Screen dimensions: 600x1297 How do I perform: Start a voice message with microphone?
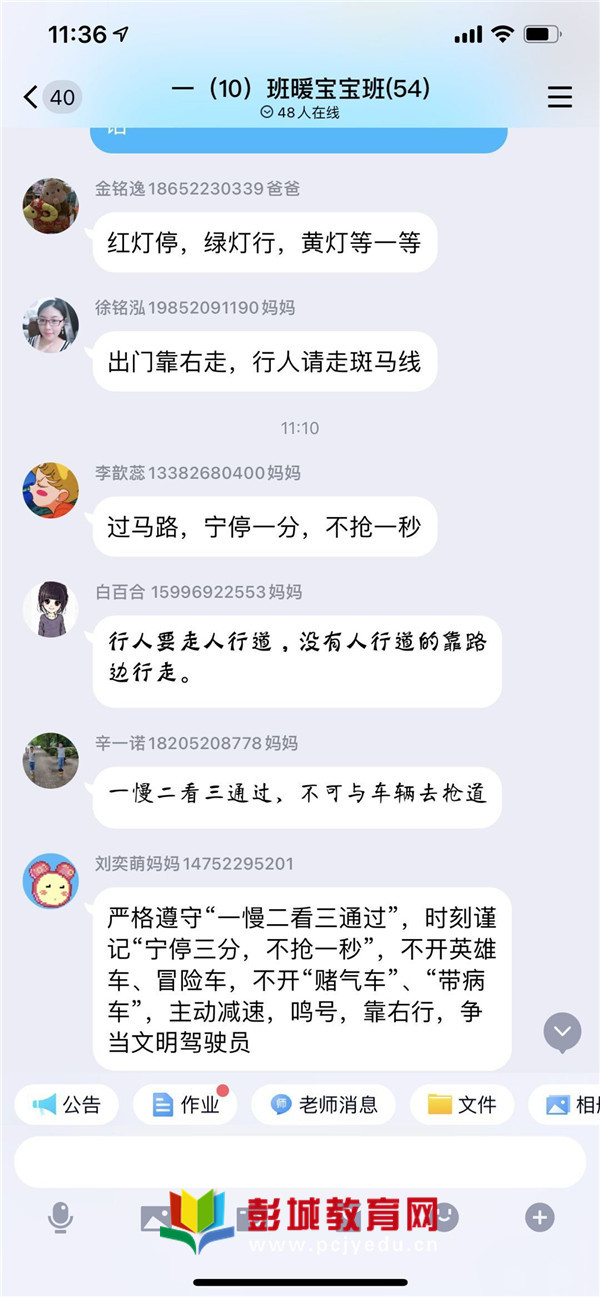point(60,1217)
